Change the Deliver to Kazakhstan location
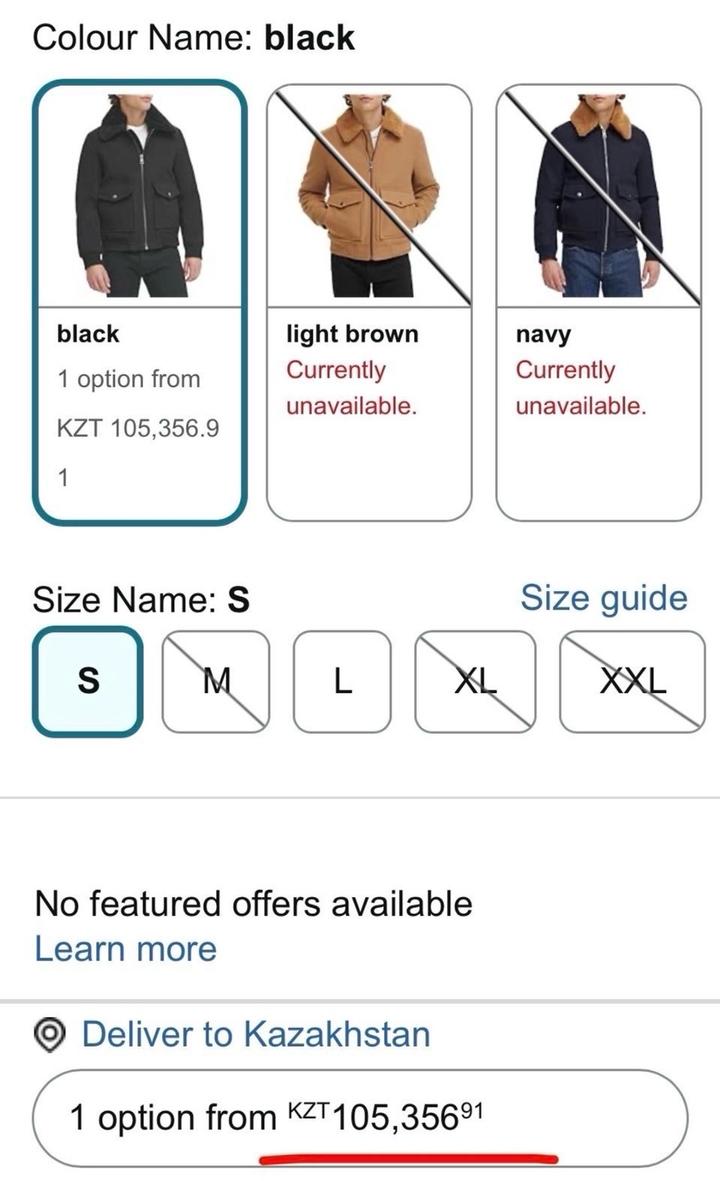The image size is (720, 1181). 255,1034
